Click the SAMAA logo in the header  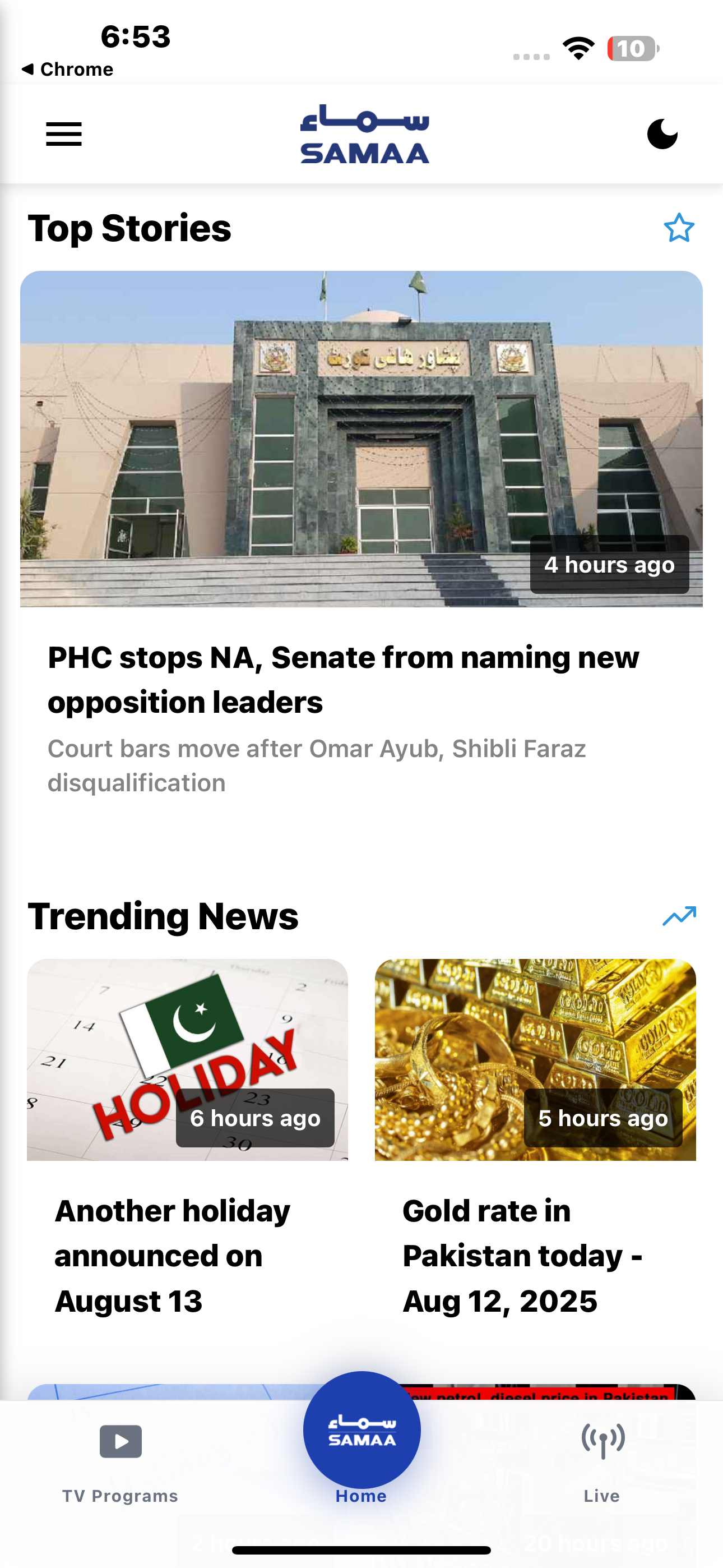point(364,134)
